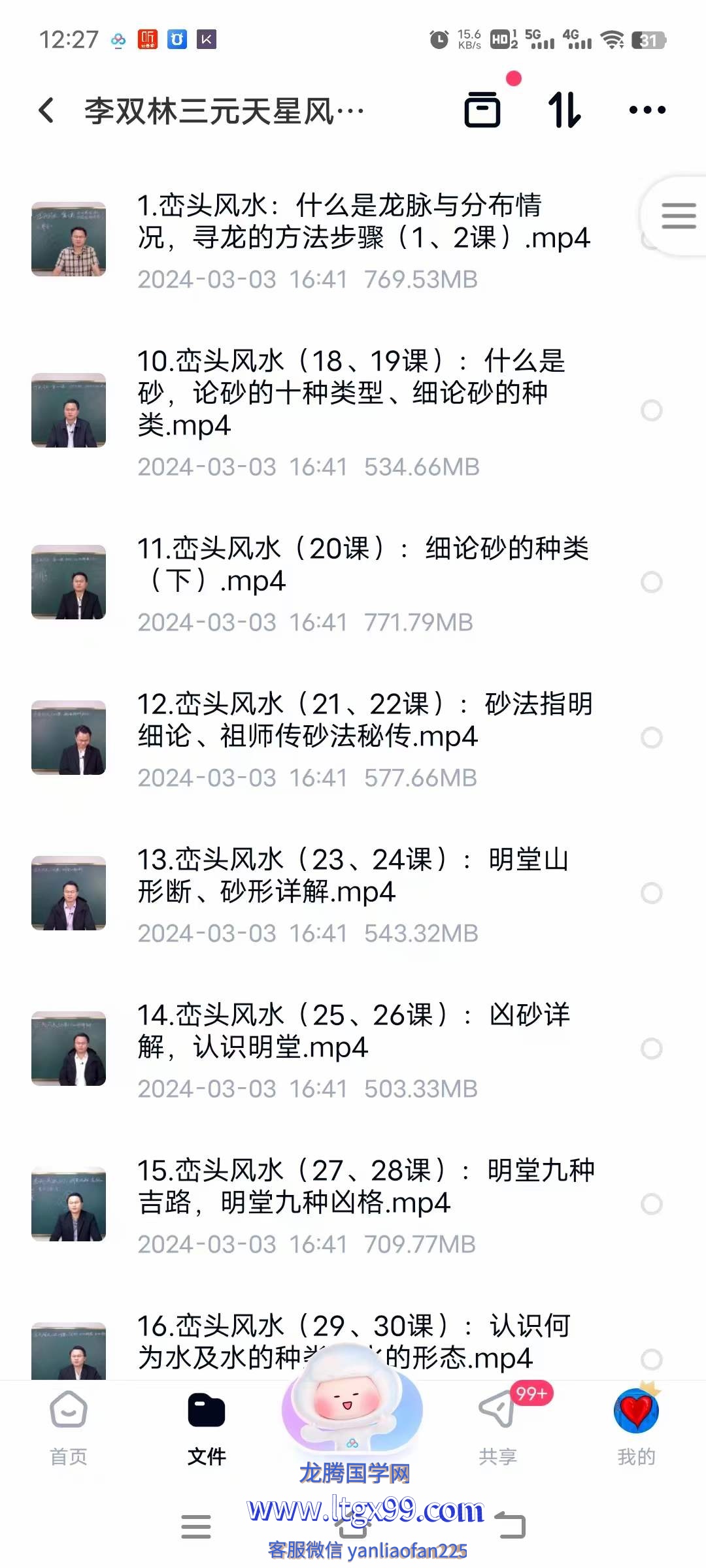Open video 14.峦头风水（25、26课）
The width and height of the screenshot is (706, 1568).
click(353, 1031)
